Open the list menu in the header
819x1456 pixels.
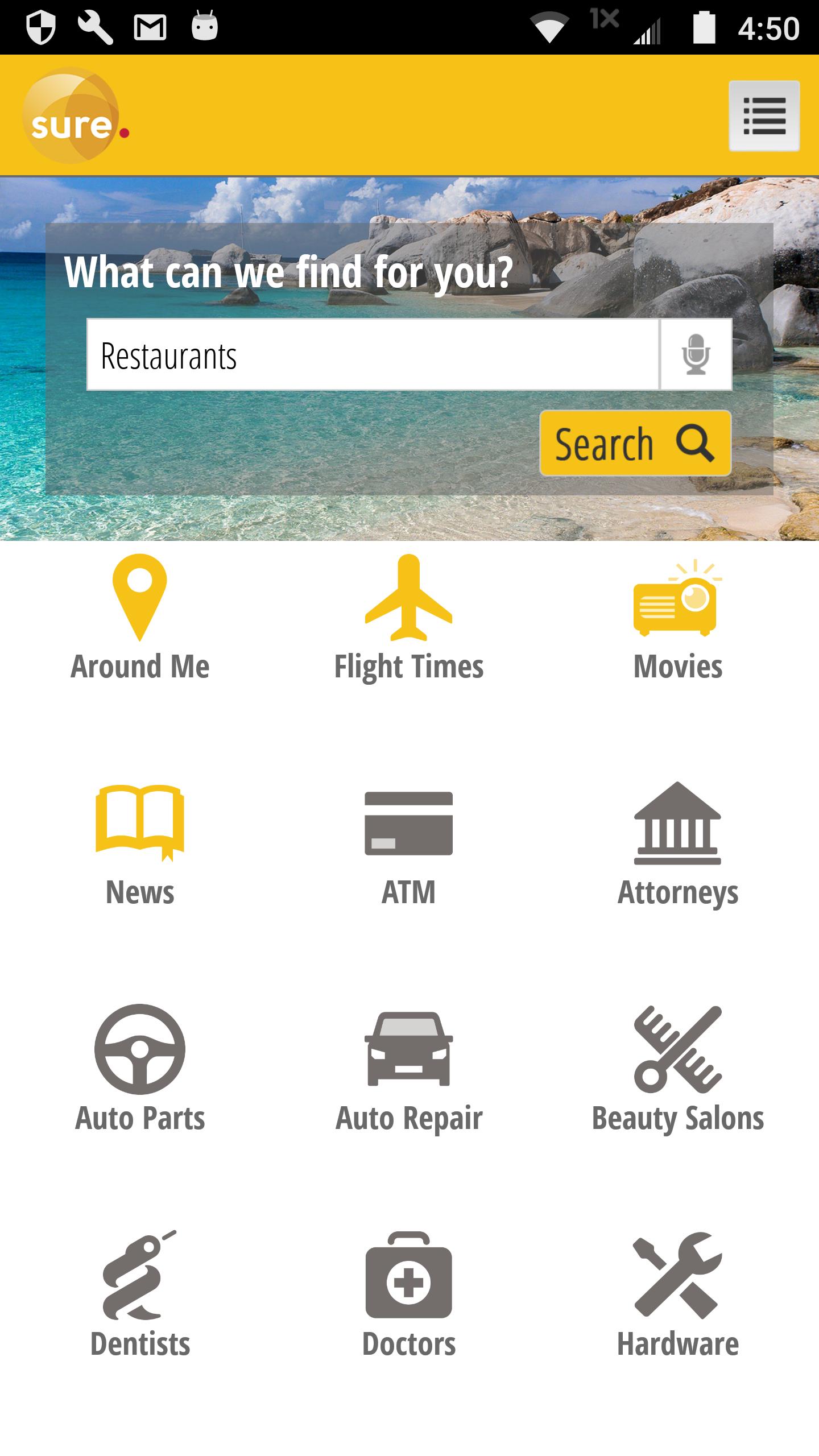pyautogui.click(x=764, y=116)
